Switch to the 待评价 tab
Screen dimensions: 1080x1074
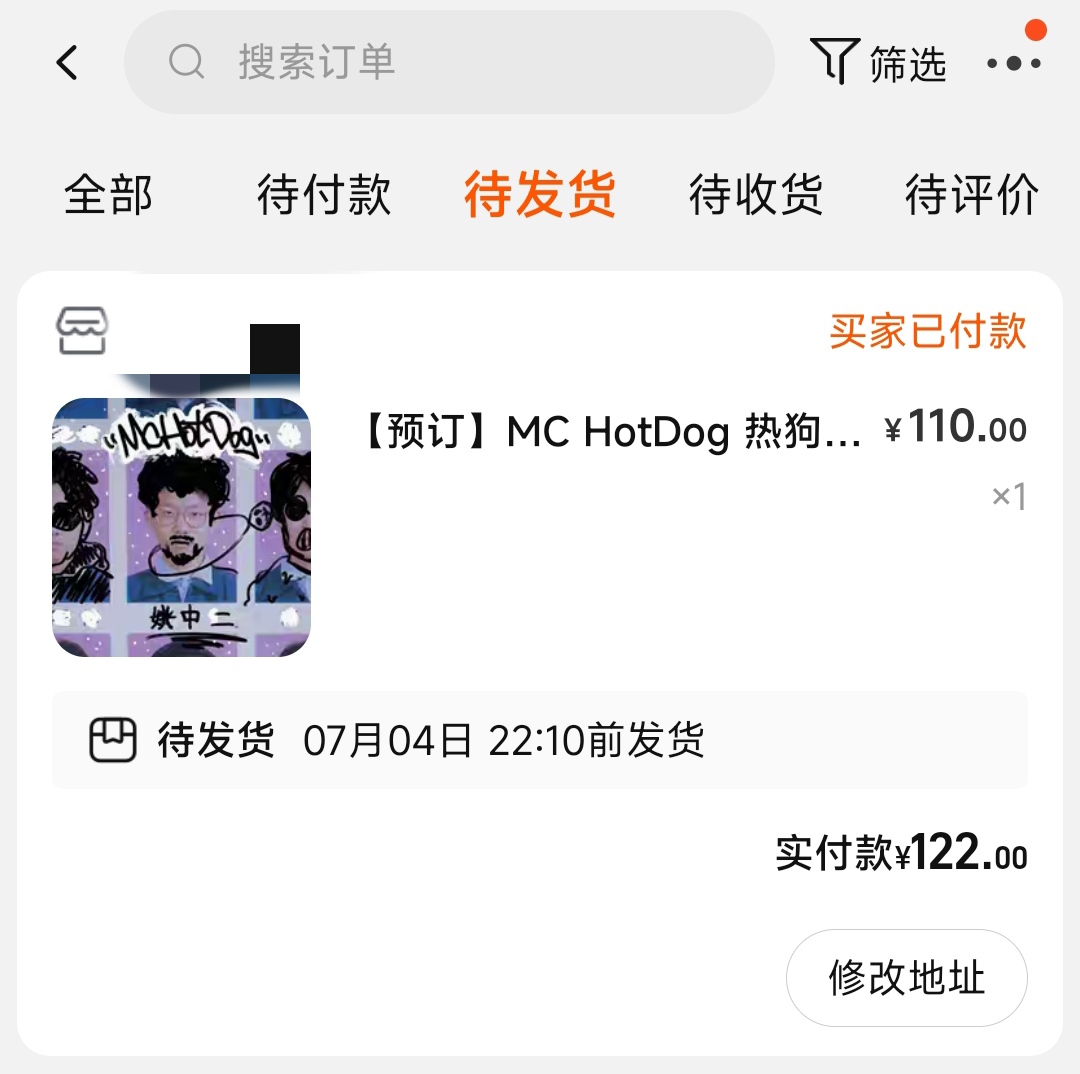point(971,194)
